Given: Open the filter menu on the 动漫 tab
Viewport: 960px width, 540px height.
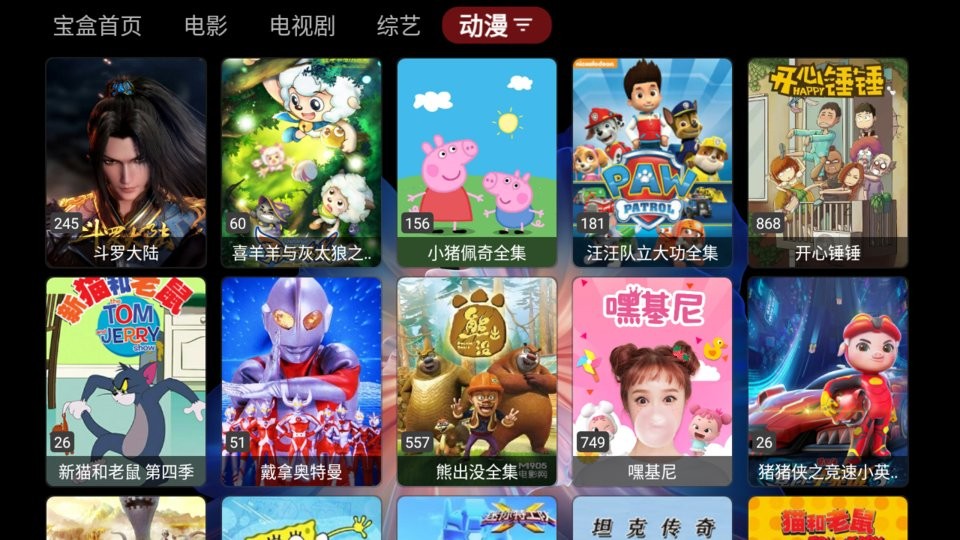Looking at the screenshot, I should (x=524, y=26).
